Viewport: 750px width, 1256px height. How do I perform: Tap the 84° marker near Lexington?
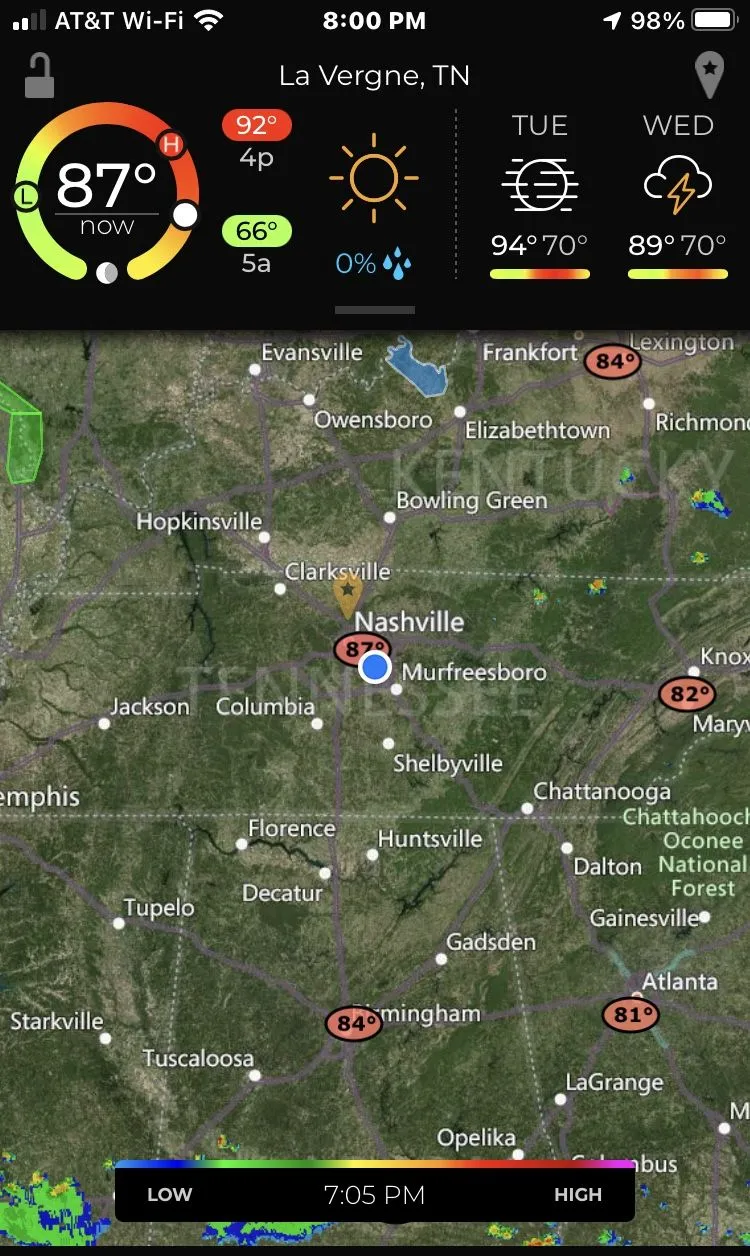point(612,360)
